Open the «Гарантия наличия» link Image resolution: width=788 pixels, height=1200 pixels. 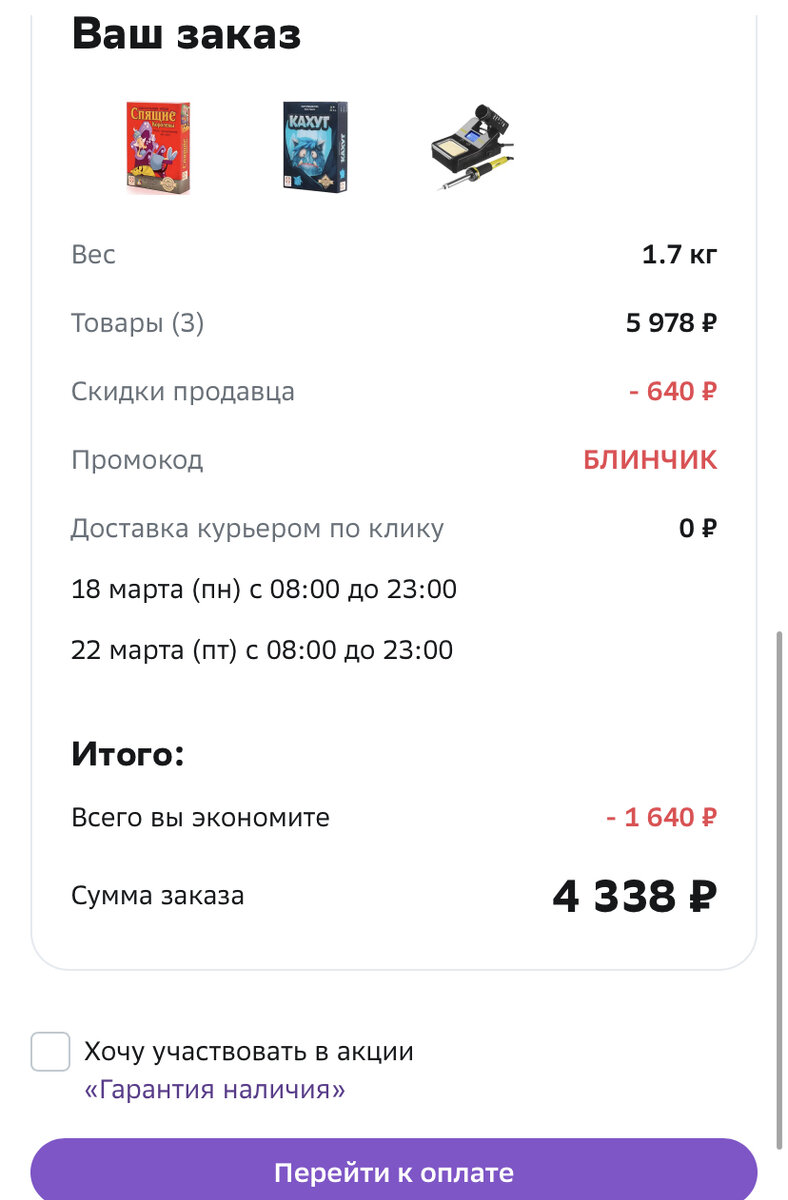tap(214, 1089)
